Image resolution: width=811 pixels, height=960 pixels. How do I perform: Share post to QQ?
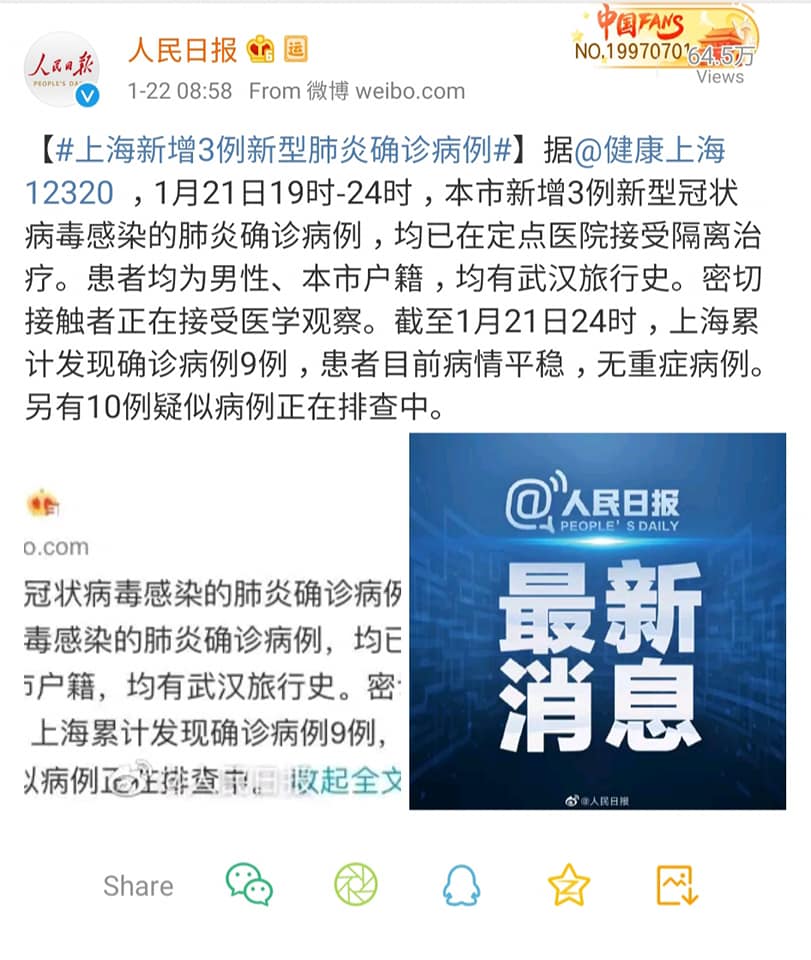(x=461, y=885)
